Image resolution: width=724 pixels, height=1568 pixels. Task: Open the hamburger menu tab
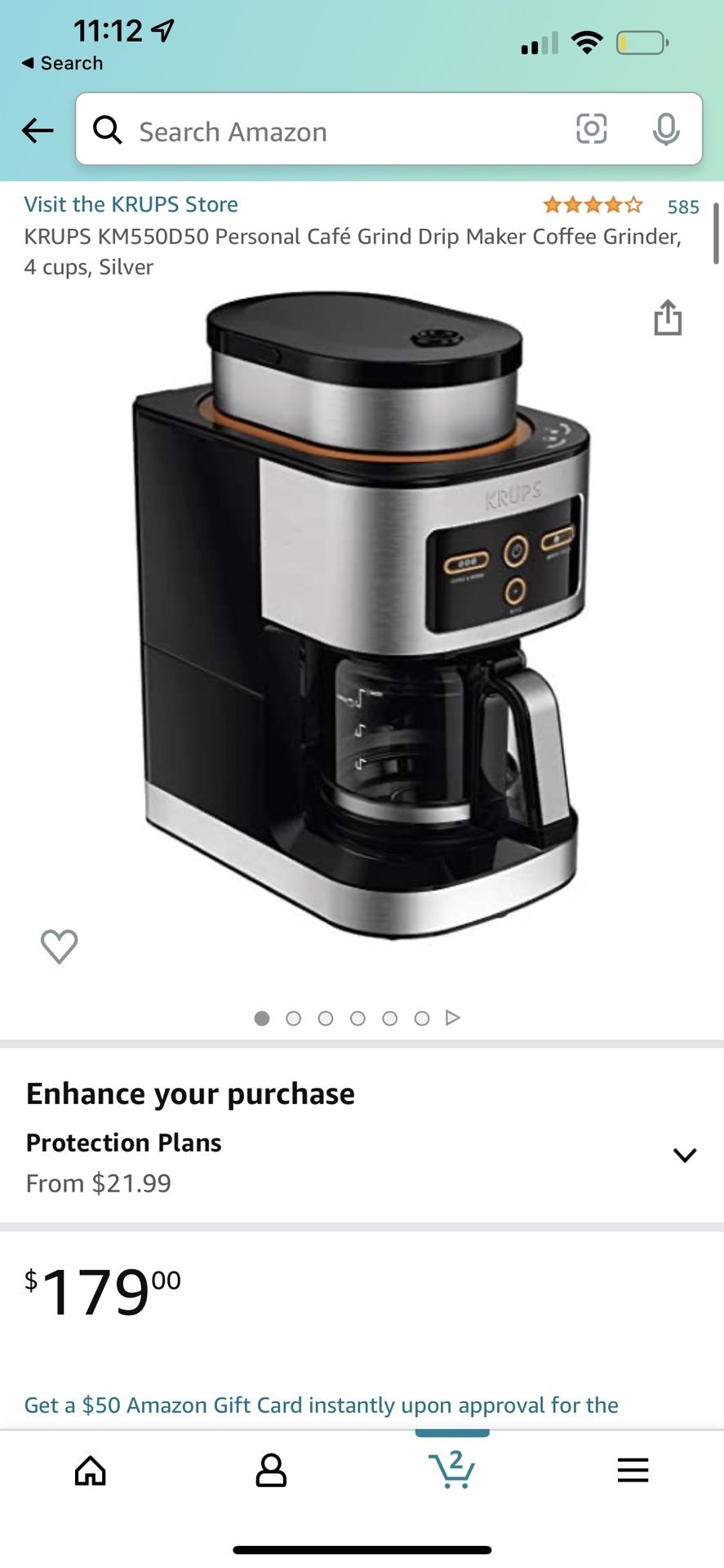(x=633, y=1470)
